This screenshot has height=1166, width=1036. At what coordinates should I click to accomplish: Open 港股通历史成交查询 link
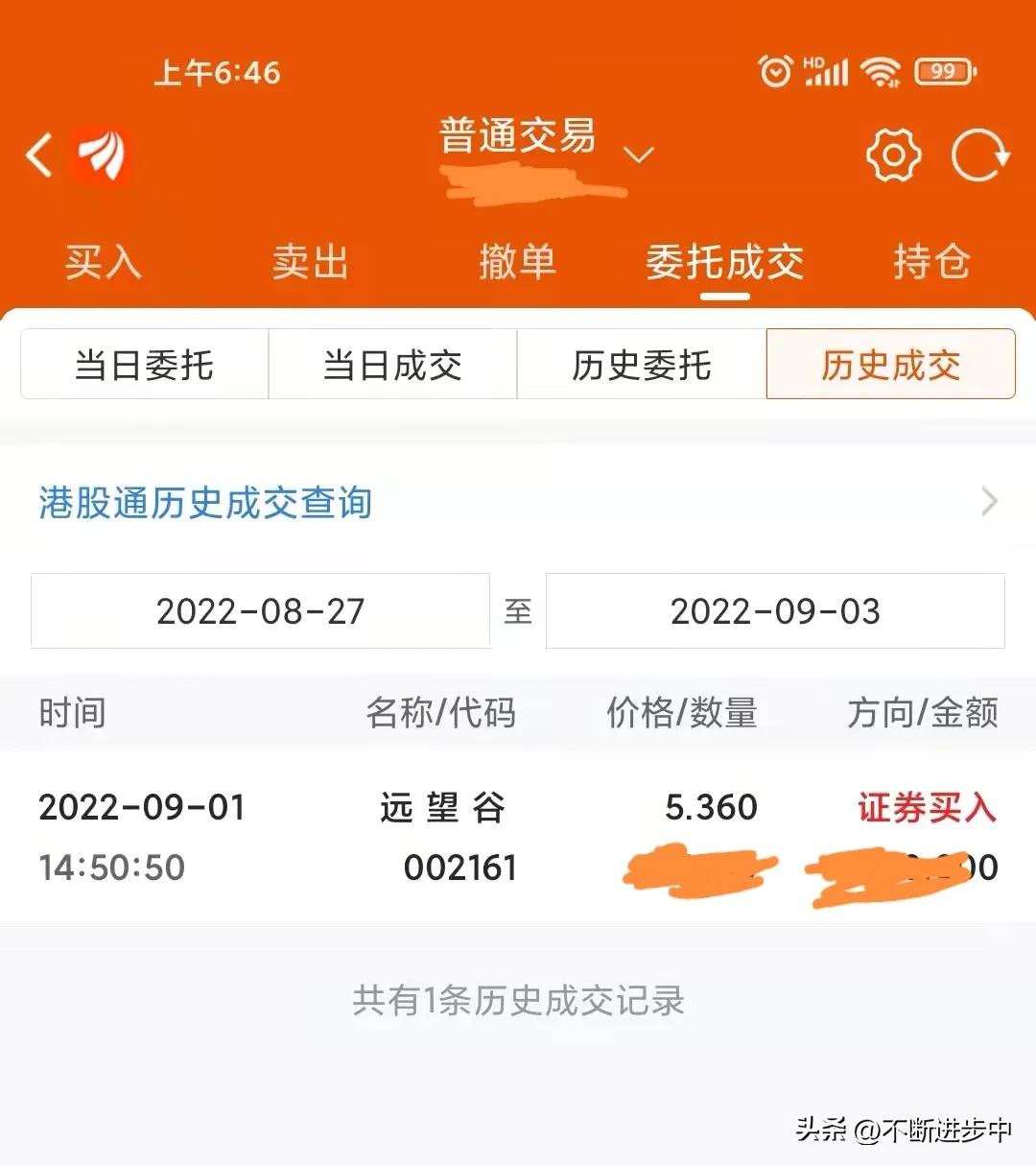pos(203,503)
